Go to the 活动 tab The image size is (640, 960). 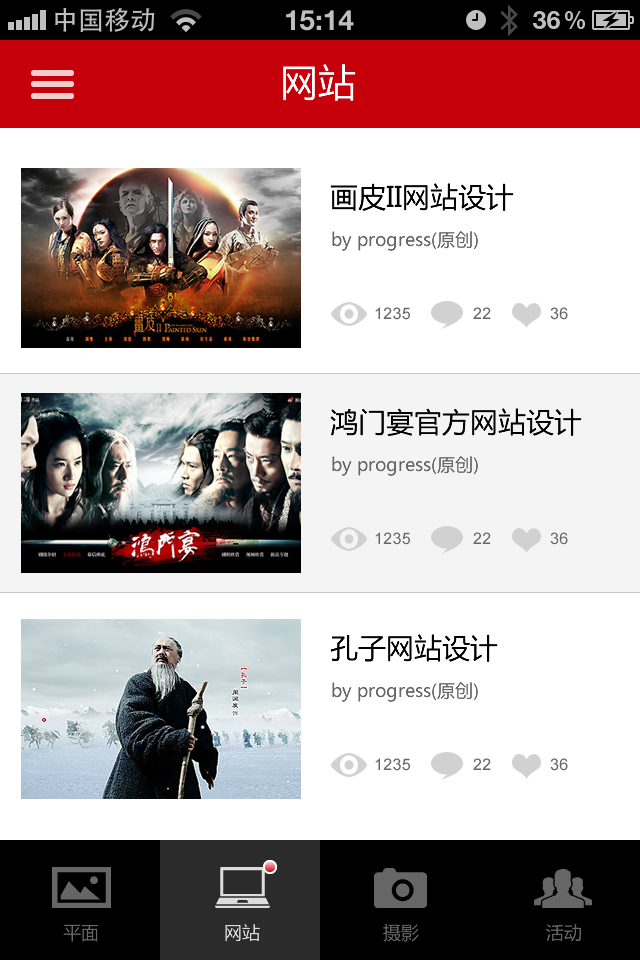562,902
